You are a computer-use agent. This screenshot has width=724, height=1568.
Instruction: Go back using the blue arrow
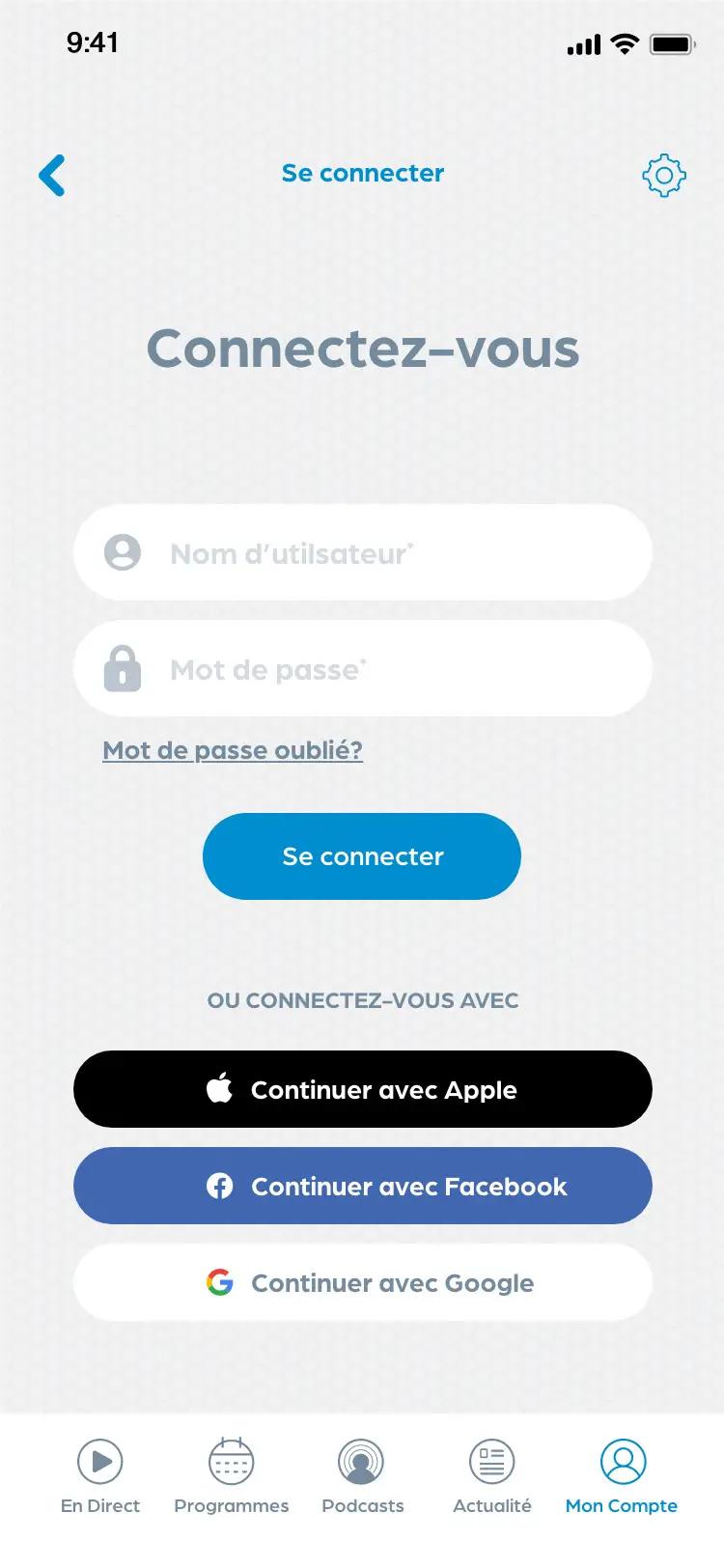(x=52, y=175)
